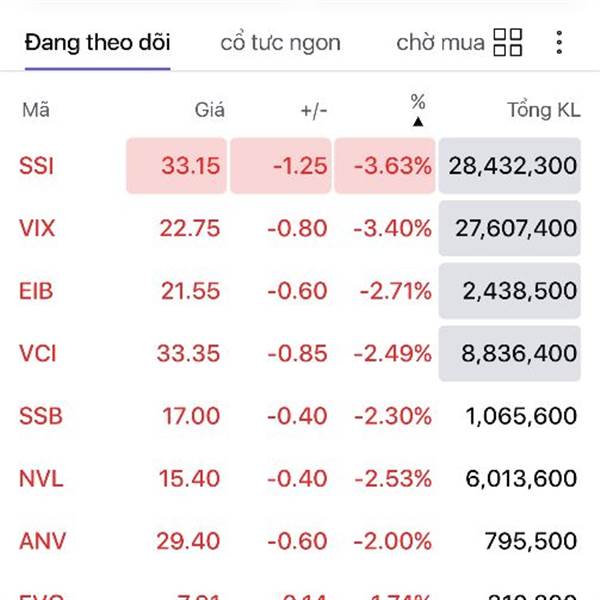This screenshot has height=600, width=600.
Task: Switch to the cổ tức ngon tab
Action: click(x=280, y=43)
